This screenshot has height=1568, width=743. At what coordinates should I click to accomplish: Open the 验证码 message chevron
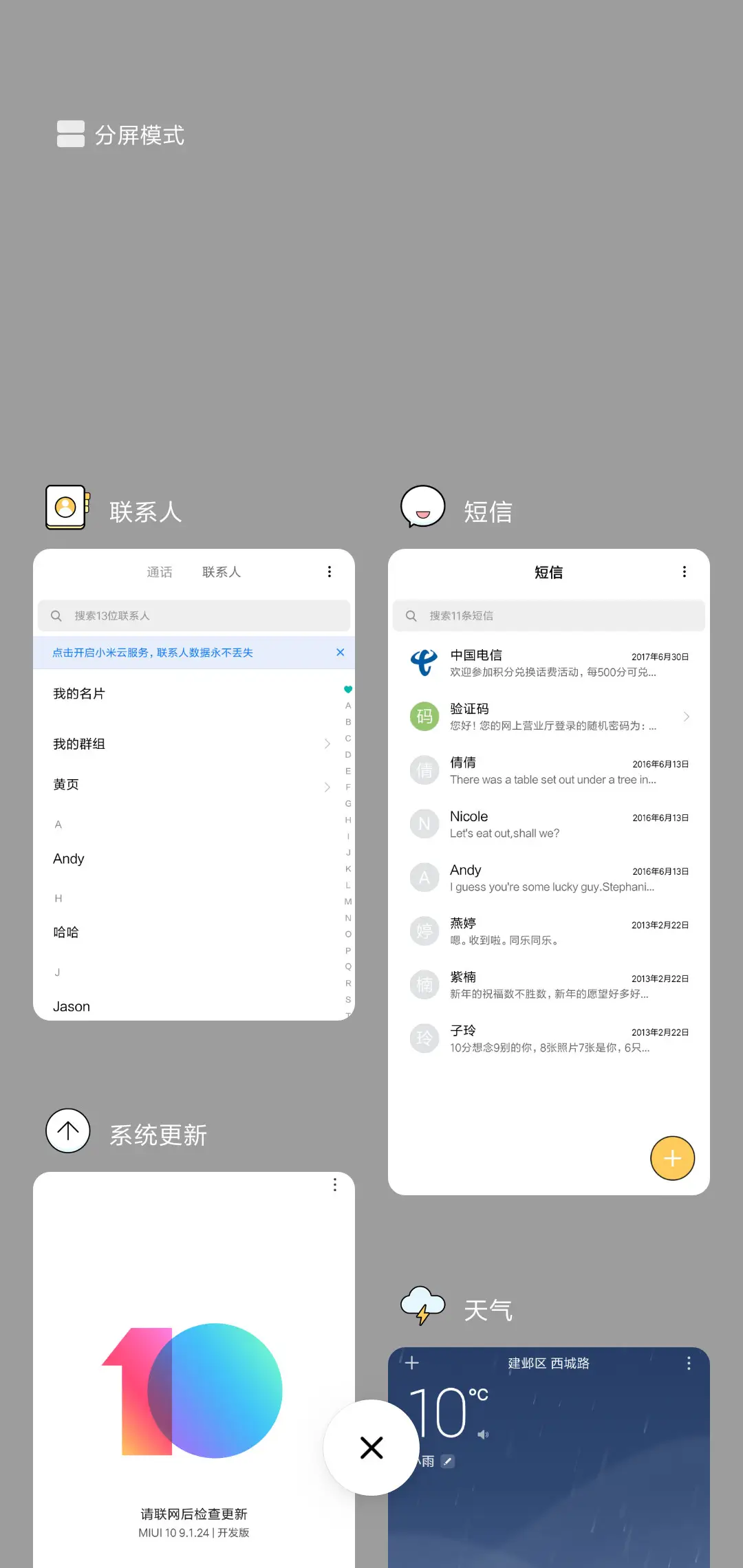(x=686, y=716)
